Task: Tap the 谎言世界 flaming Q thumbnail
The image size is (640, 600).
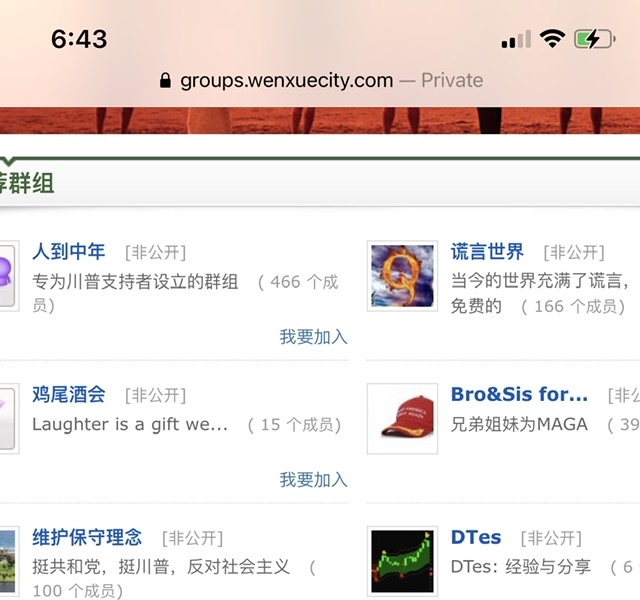Action: (x=402, y=275)
